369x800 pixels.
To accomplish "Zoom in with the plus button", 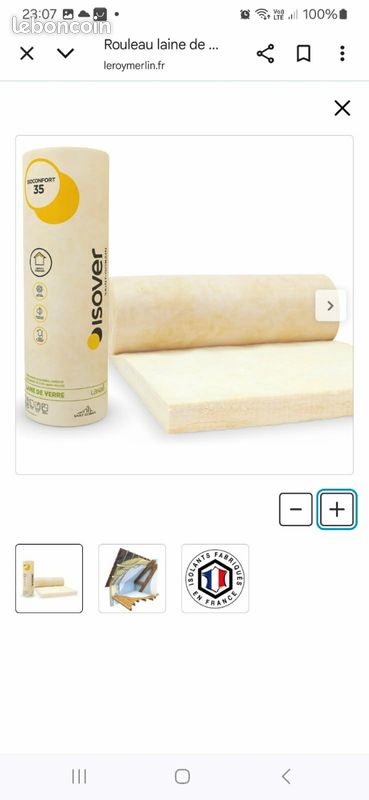I will click(336, 509).
